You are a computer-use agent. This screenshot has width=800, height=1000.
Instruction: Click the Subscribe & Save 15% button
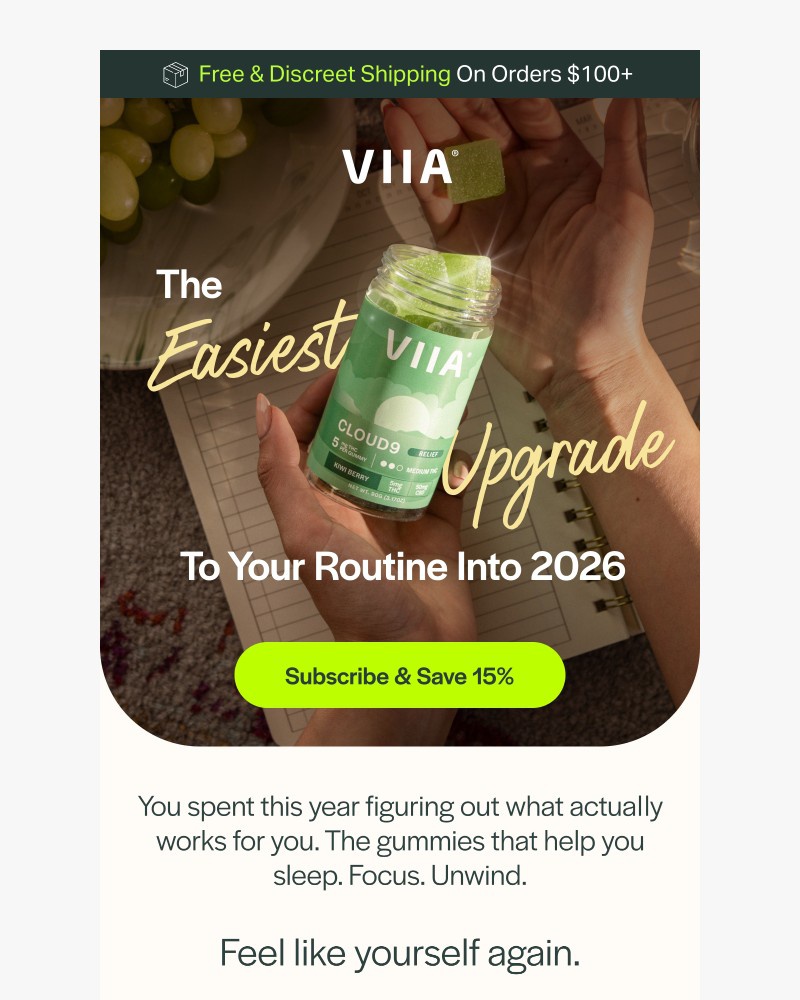[399, 675]
